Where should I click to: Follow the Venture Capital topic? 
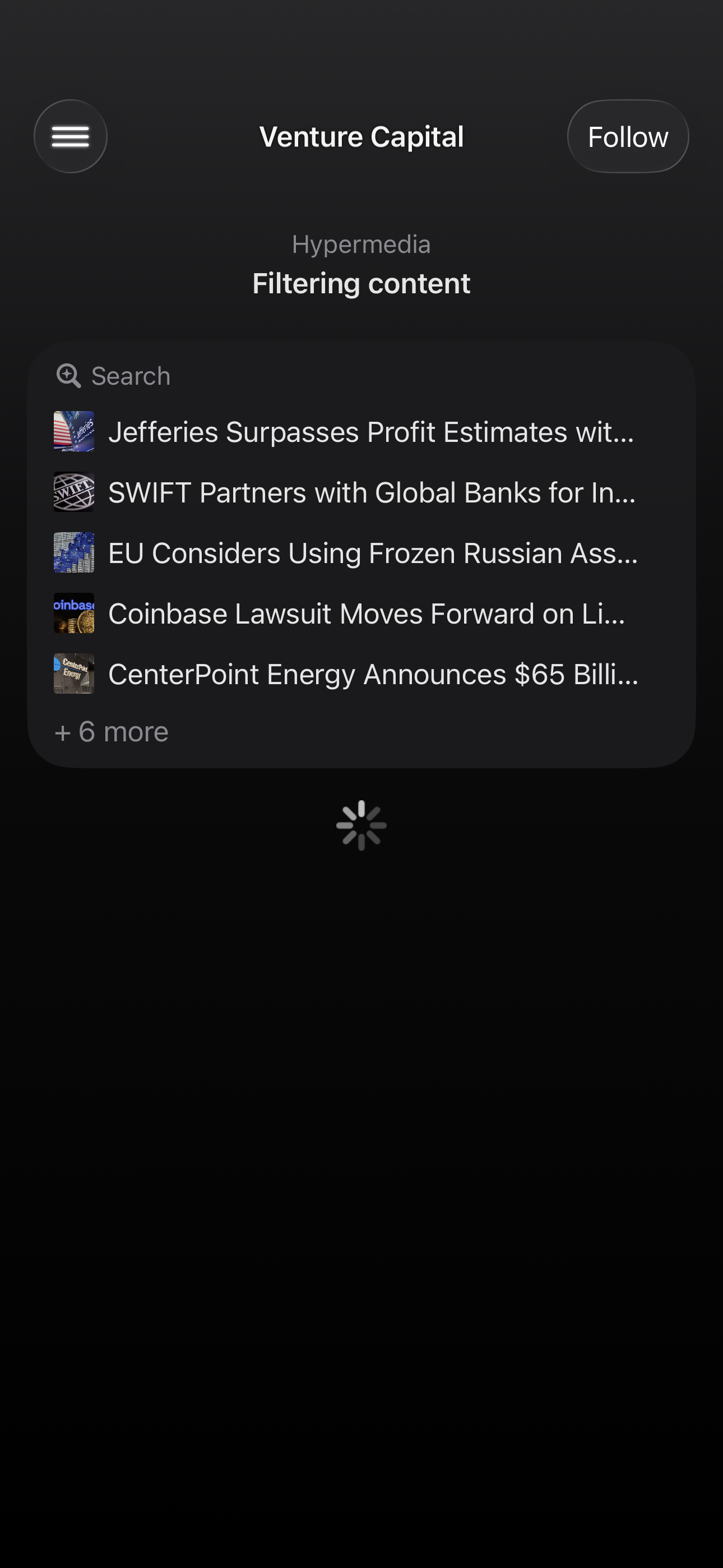pyautogui.click(x=628, y=136)
